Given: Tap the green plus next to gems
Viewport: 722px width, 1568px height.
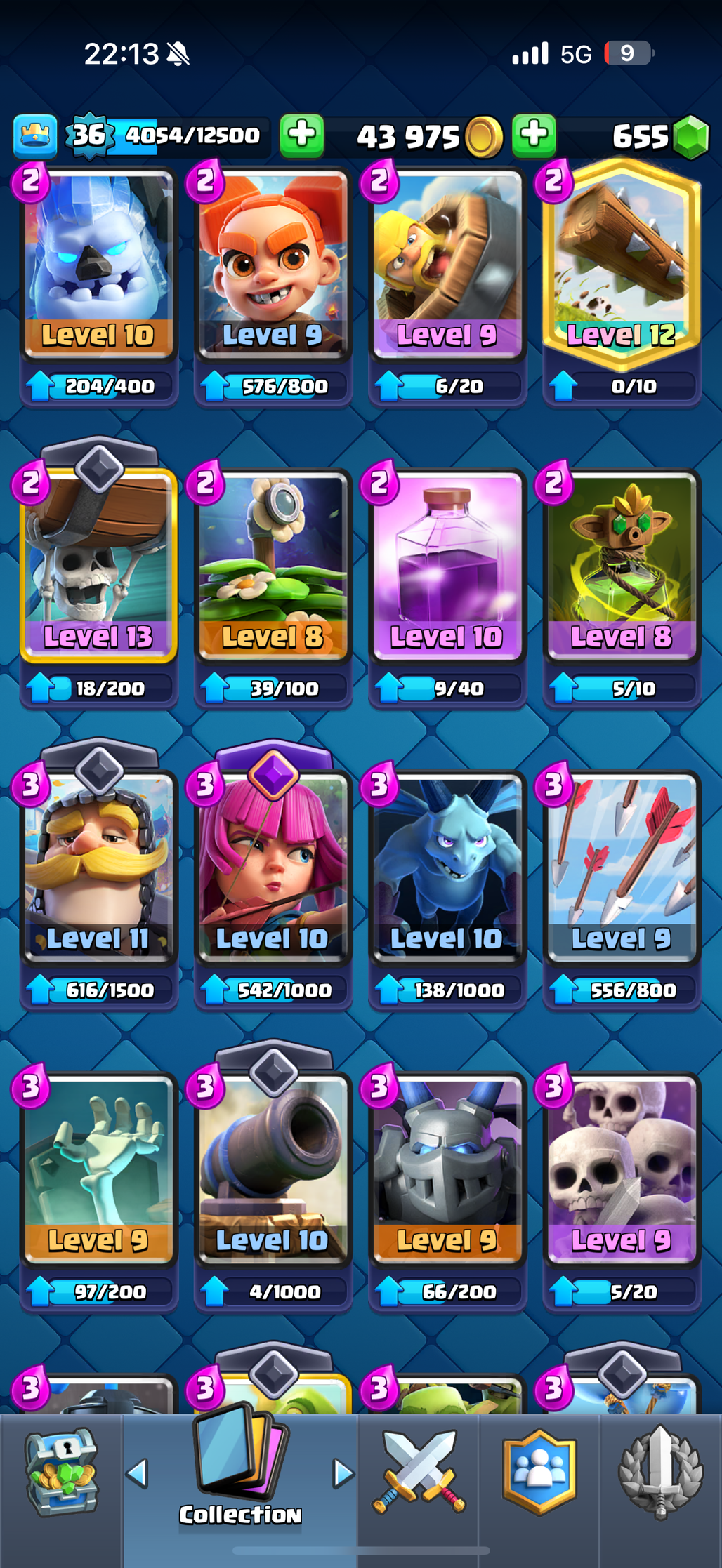Looking at the screenshot, I should pyautogui.click(x=534, y=135).
